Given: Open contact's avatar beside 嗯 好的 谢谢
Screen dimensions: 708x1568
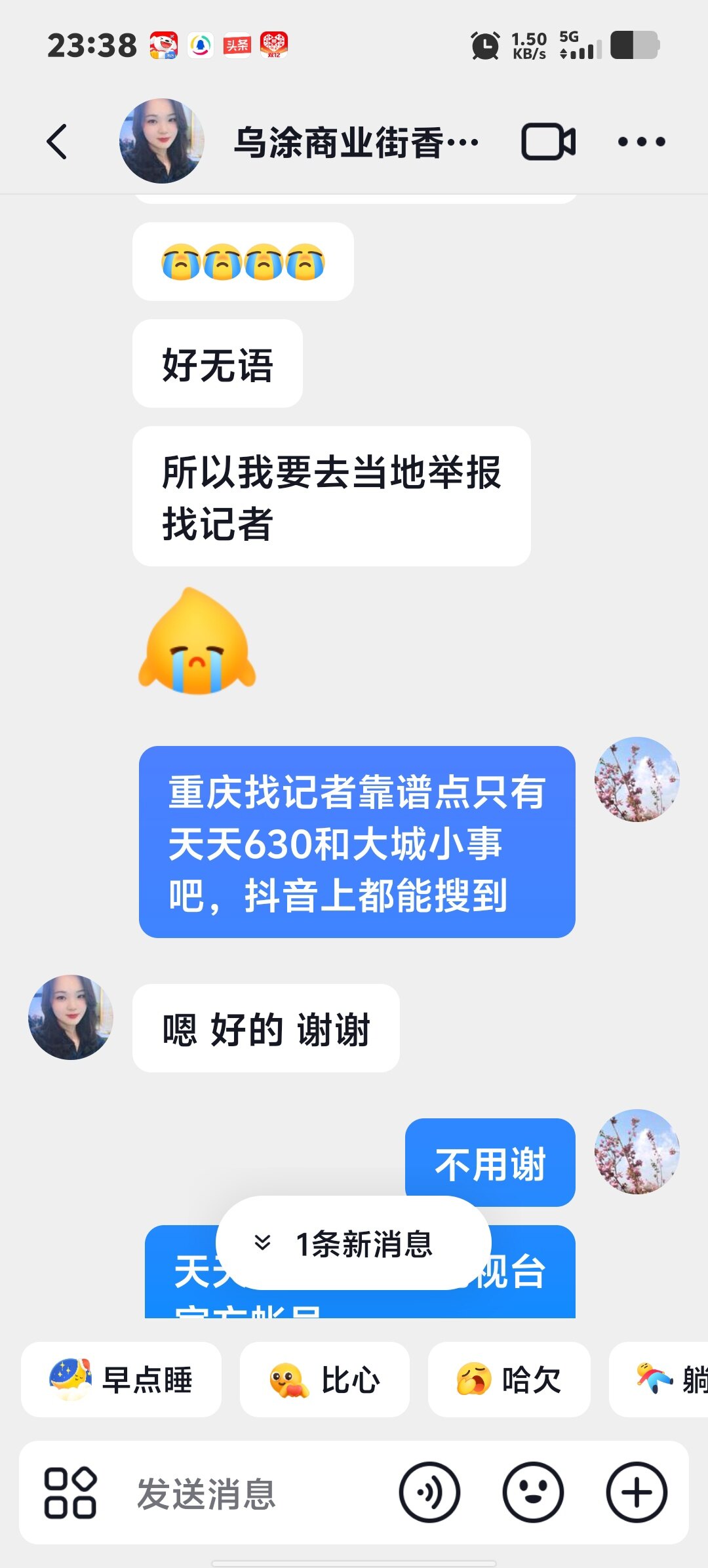Looking at the screenshot, I should point(71,1017).
